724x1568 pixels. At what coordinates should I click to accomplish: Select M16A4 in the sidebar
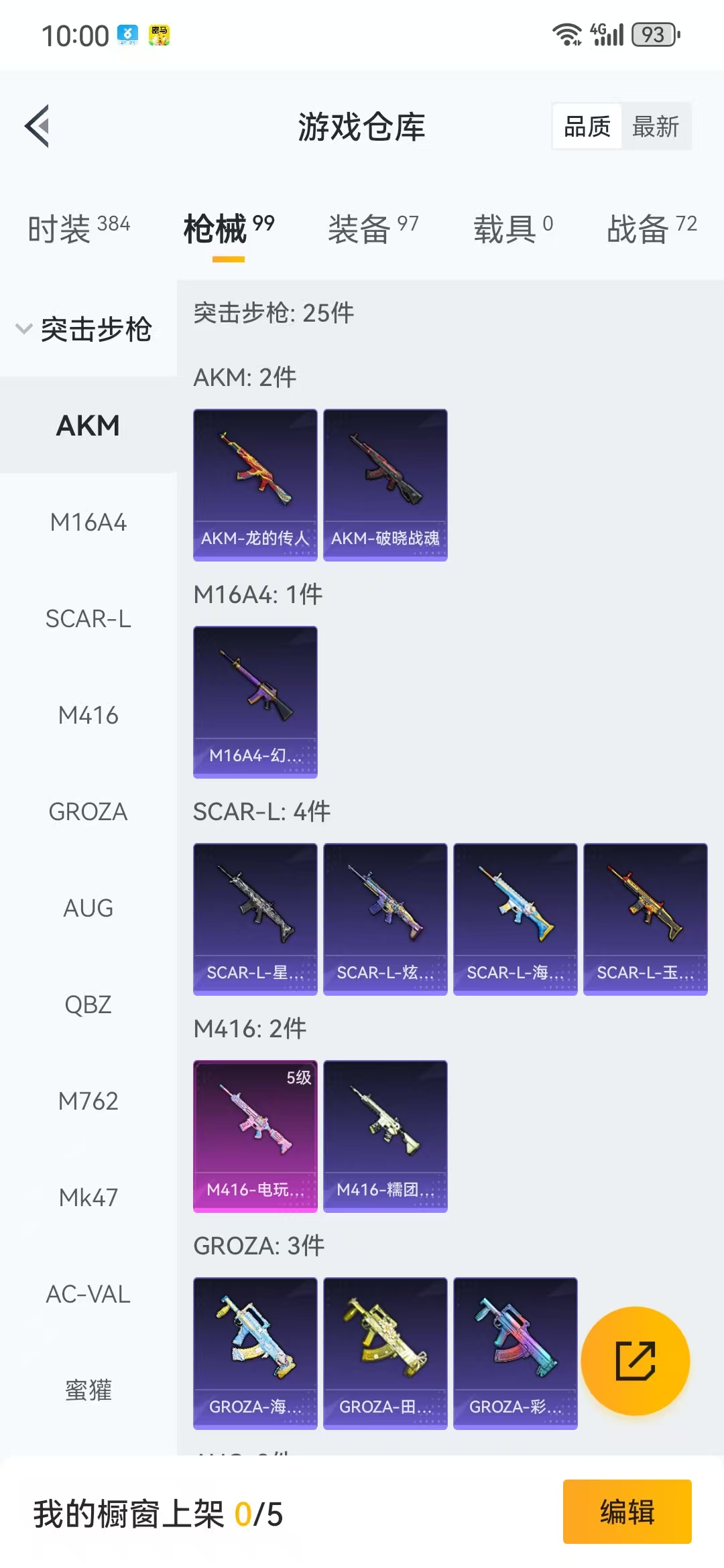(88, 522)
